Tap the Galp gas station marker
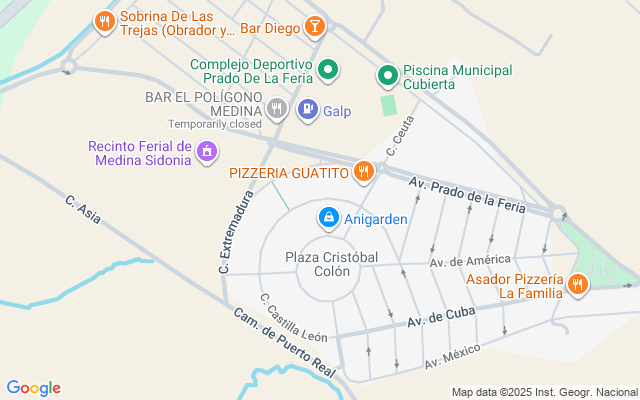Viewport: 640px width, 400px height. [307, 108]
